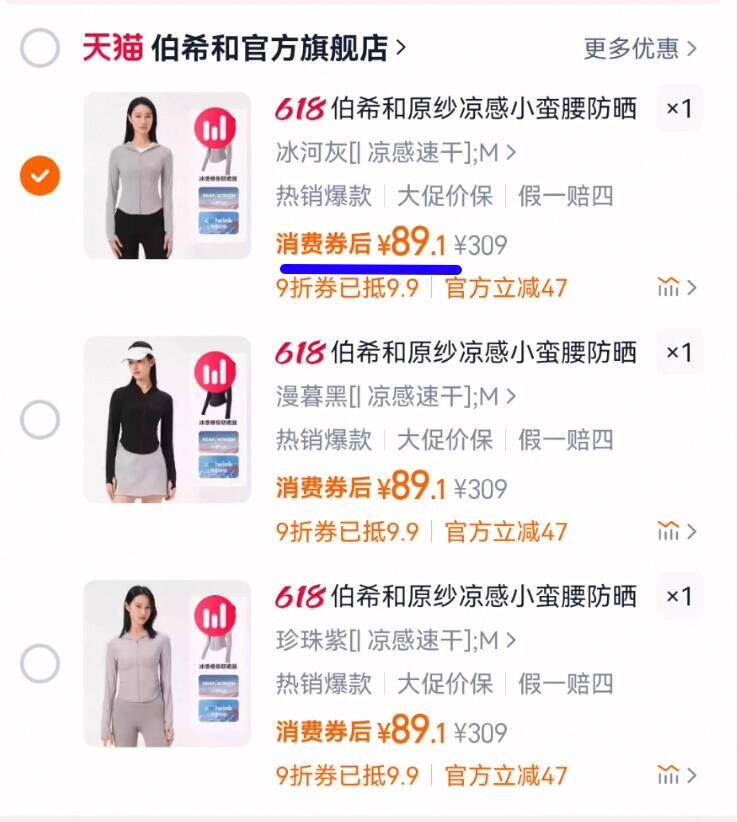This screenshot has width=737, height=822.
Task: Change the 珍珠紫 size and color option
Action: pos(396,641)
